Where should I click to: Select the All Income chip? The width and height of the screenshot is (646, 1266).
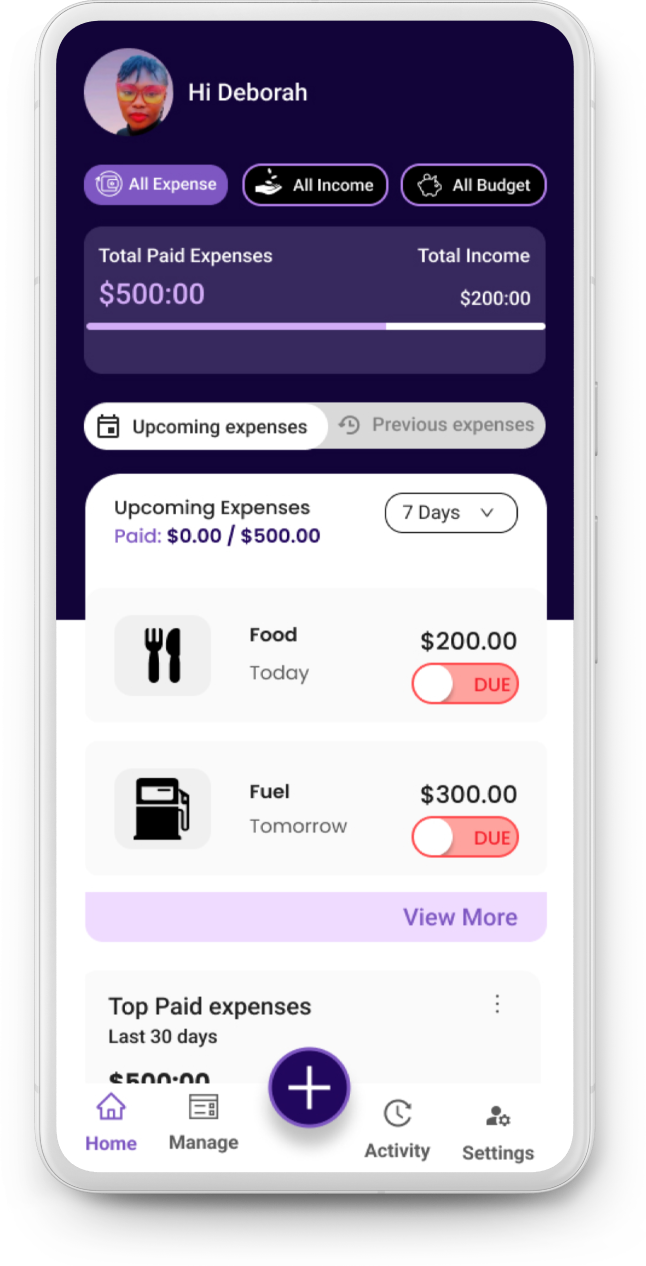(x=315, y=185)
